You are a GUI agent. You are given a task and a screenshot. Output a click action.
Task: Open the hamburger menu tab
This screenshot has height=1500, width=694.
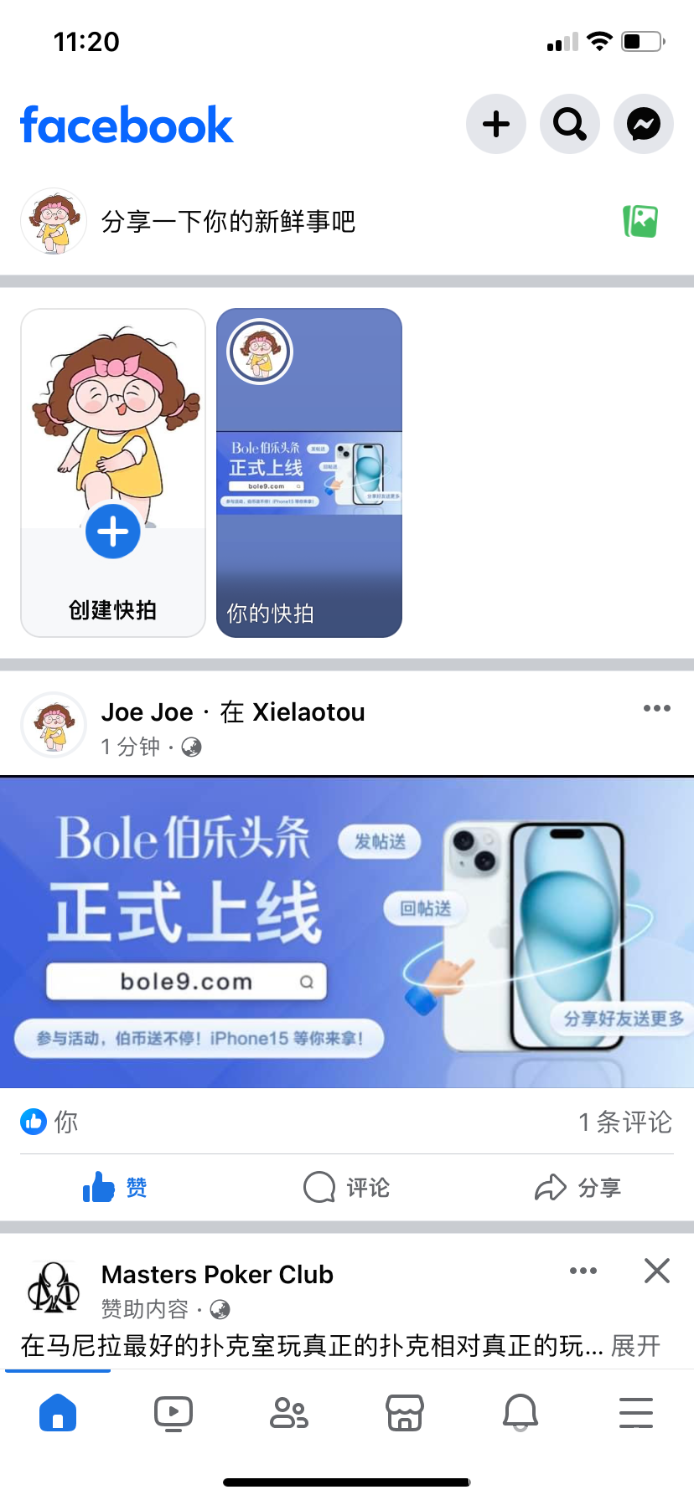coord(636,1413)
